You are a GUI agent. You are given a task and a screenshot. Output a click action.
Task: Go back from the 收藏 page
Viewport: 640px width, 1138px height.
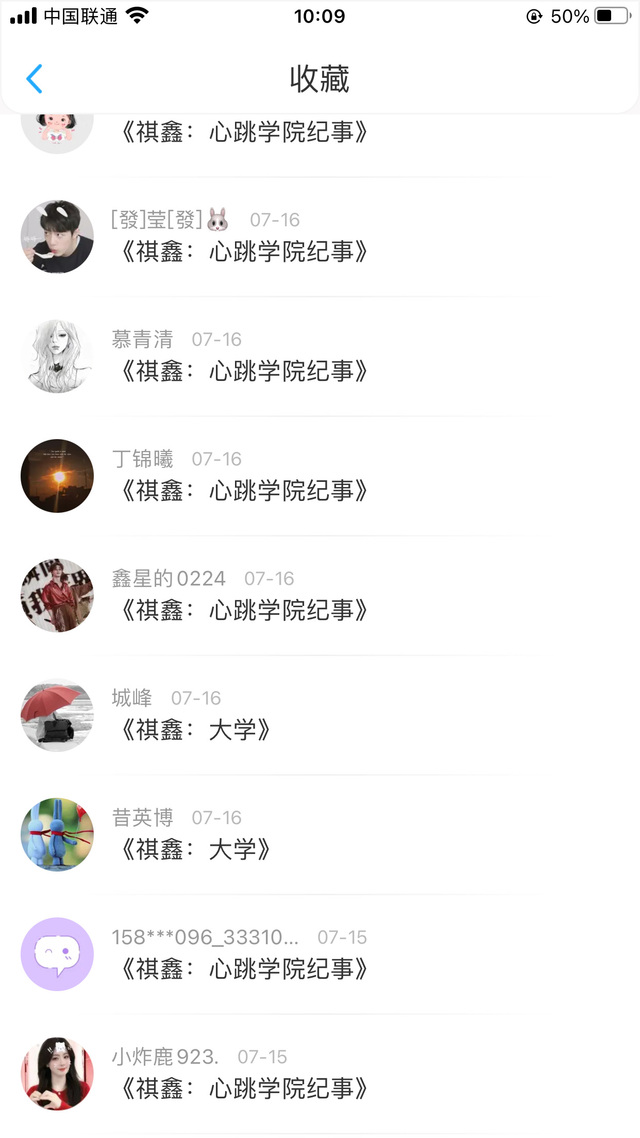click(x=35, y=78)
